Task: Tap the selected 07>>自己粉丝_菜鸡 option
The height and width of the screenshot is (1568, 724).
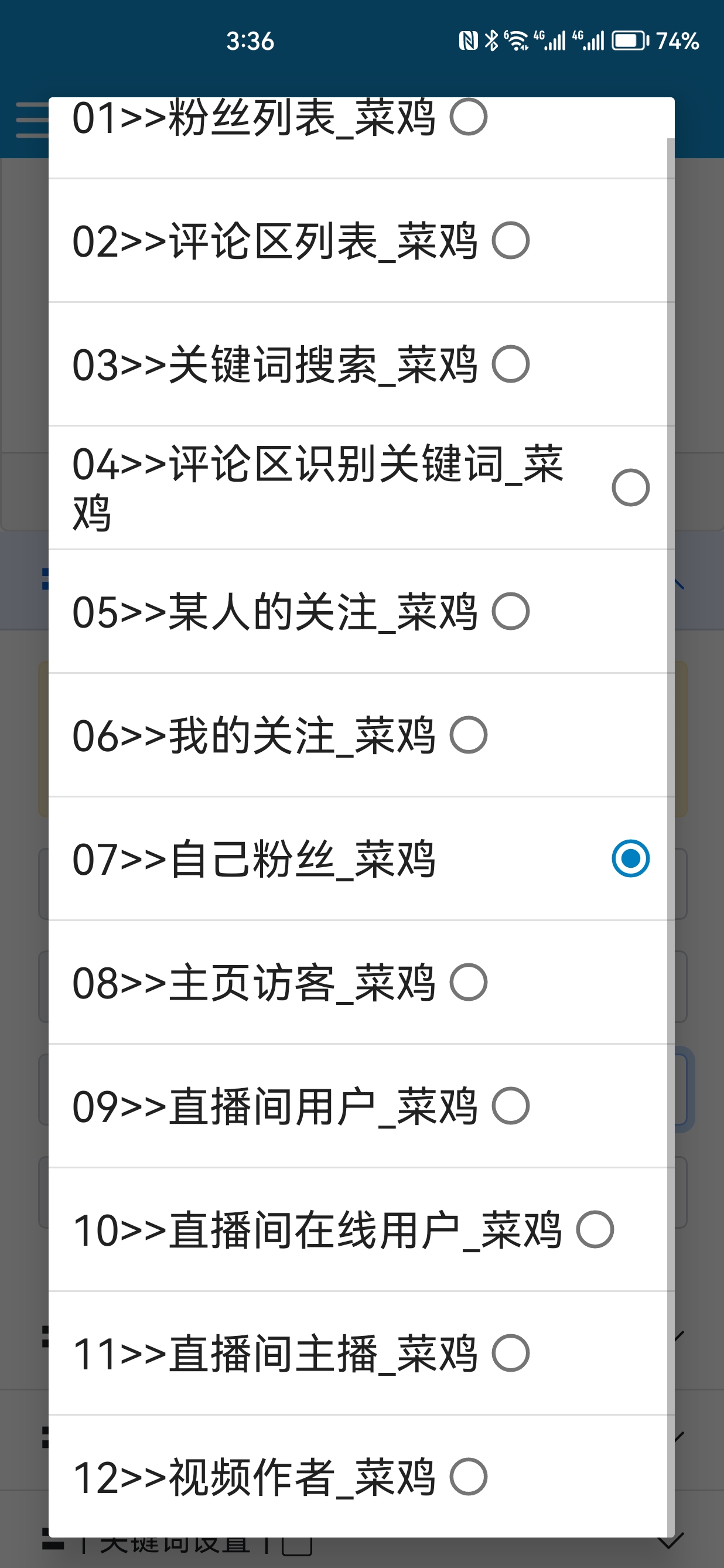Action: 361,858
